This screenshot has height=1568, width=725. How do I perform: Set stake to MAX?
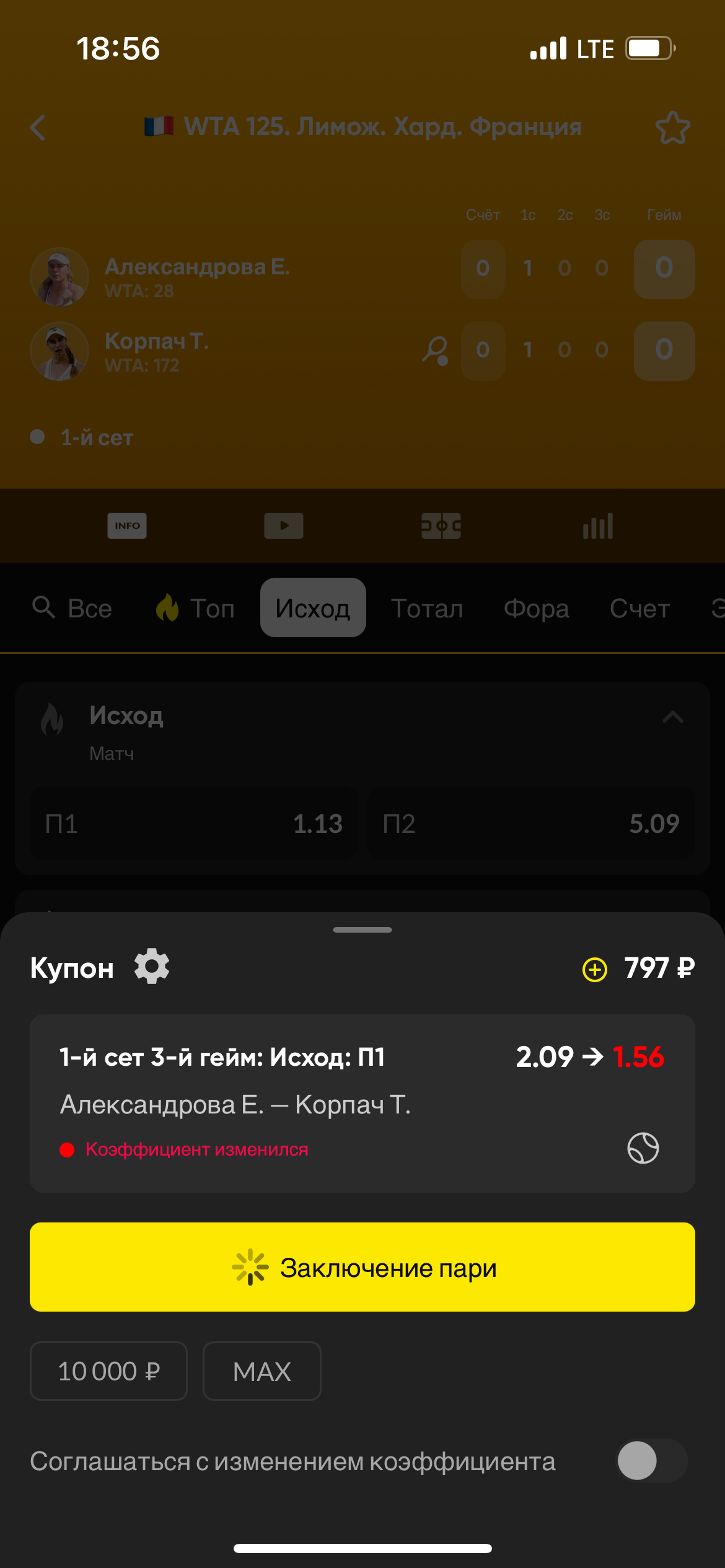pyautogui.click(x=261, y=1371)
